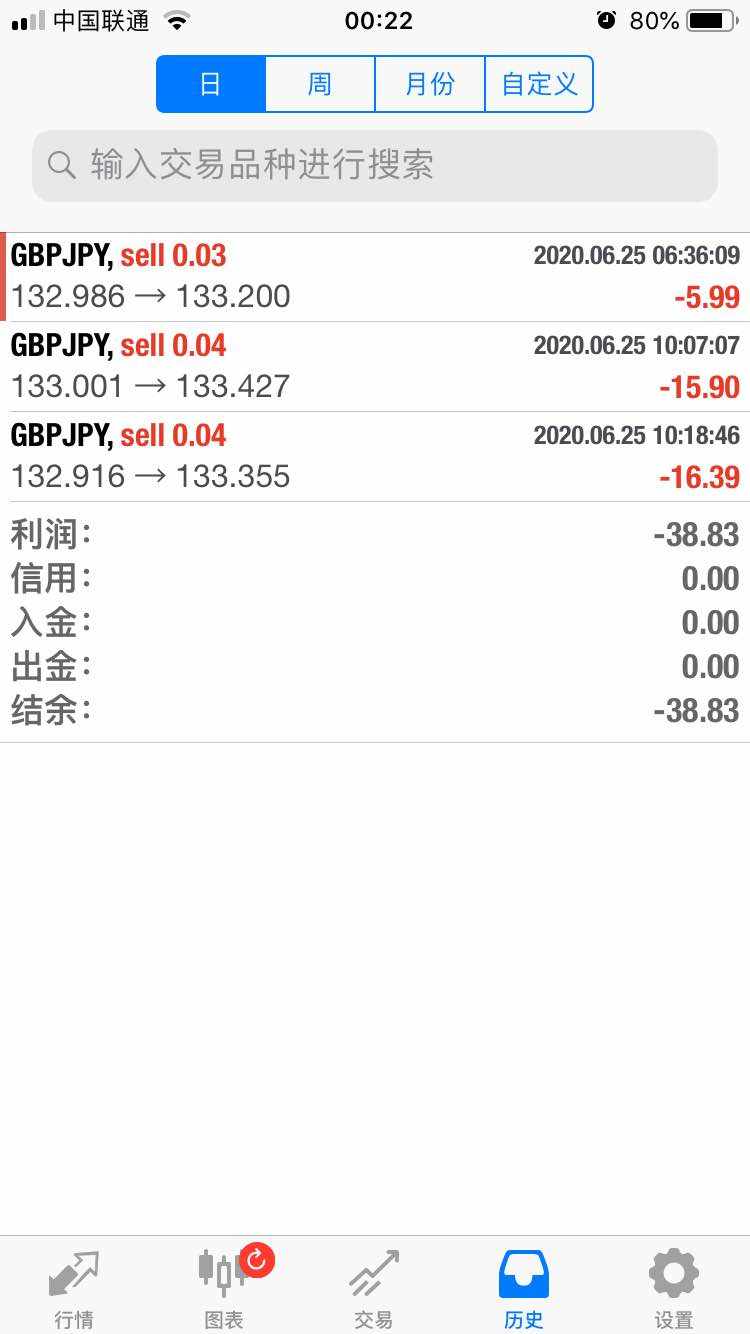This screenshot has width=750, height=1334.
Task: Tap the 输入交易品种进行搜索 search field
Action: point(375,165)
